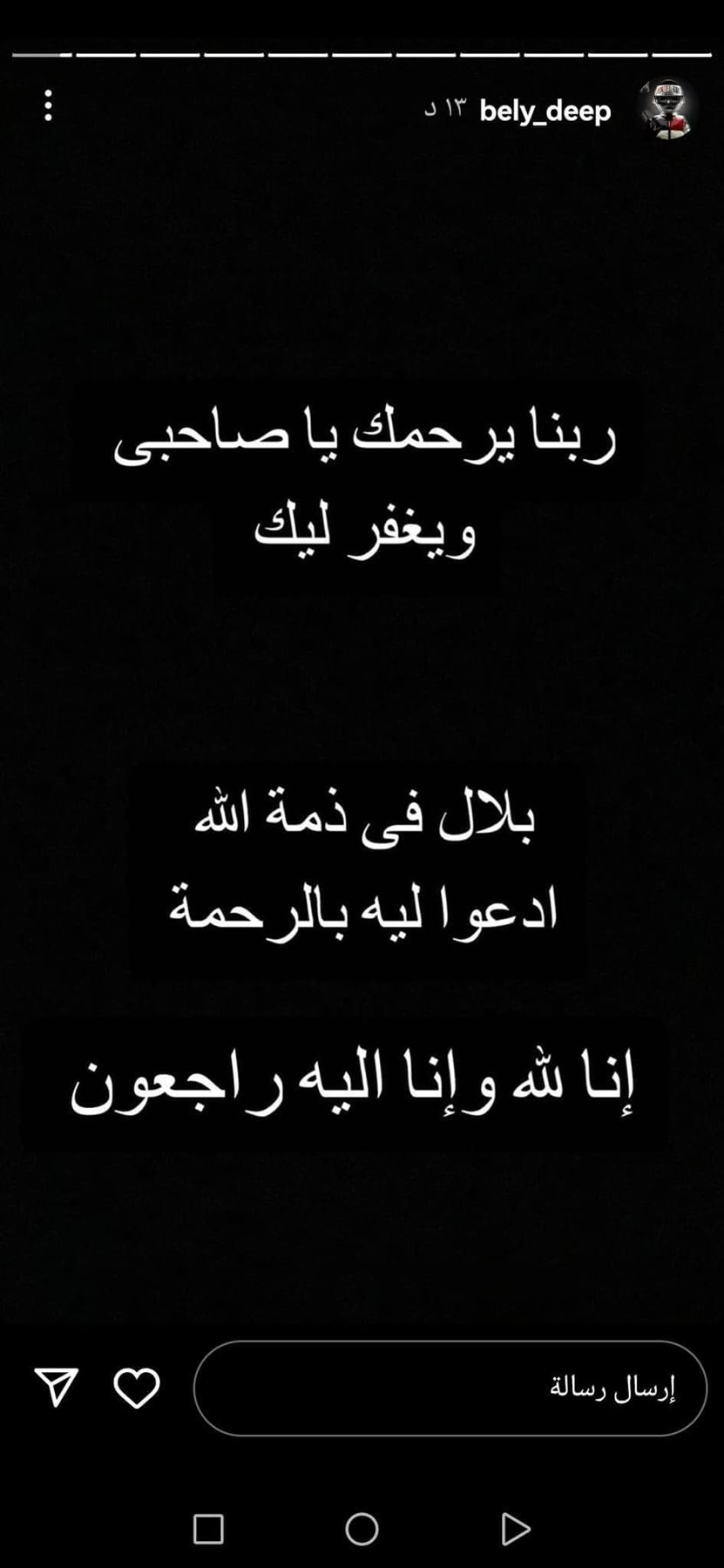Open the bely_deep username link
Viewport: 724px width, 1568px height.
pos(545,111)
